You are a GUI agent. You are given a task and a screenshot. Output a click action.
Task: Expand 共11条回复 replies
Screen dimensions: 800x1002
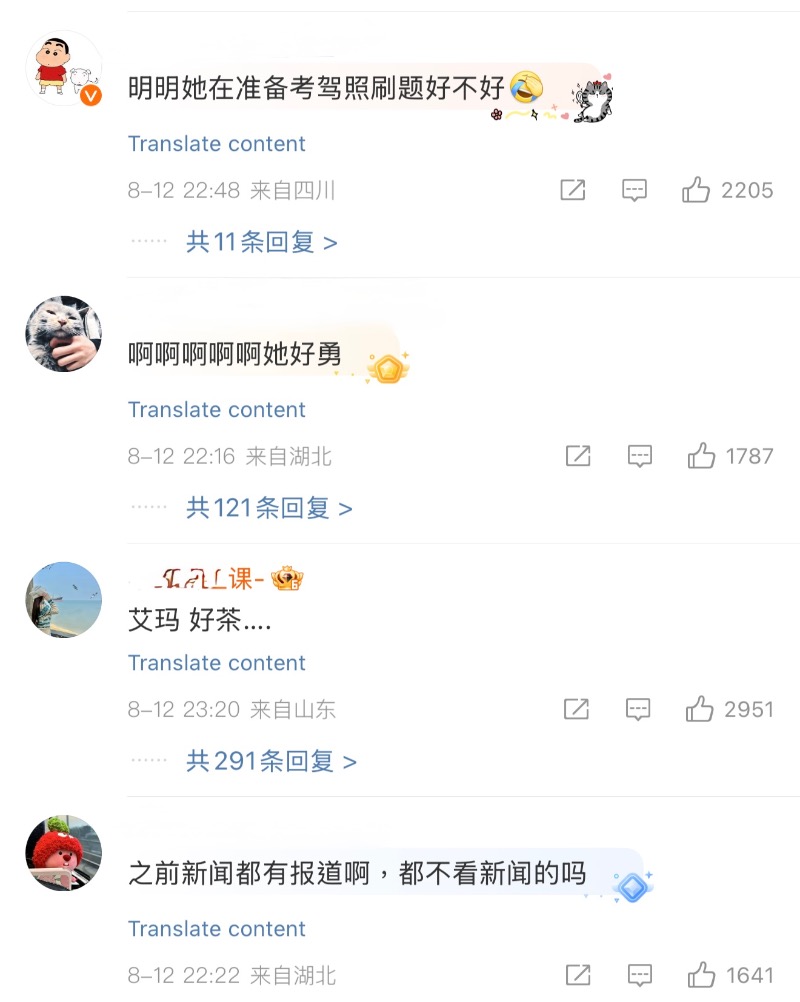coord(261,242)
